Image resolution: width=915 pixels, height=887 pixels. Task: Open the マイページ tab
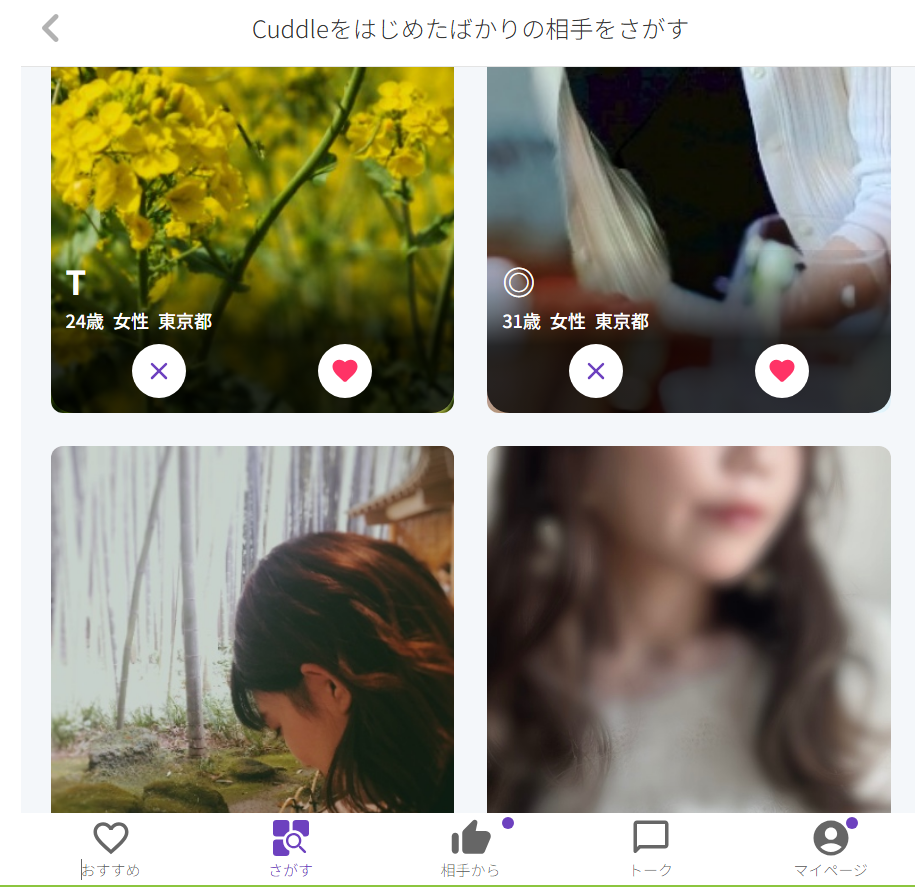[830, 849]
